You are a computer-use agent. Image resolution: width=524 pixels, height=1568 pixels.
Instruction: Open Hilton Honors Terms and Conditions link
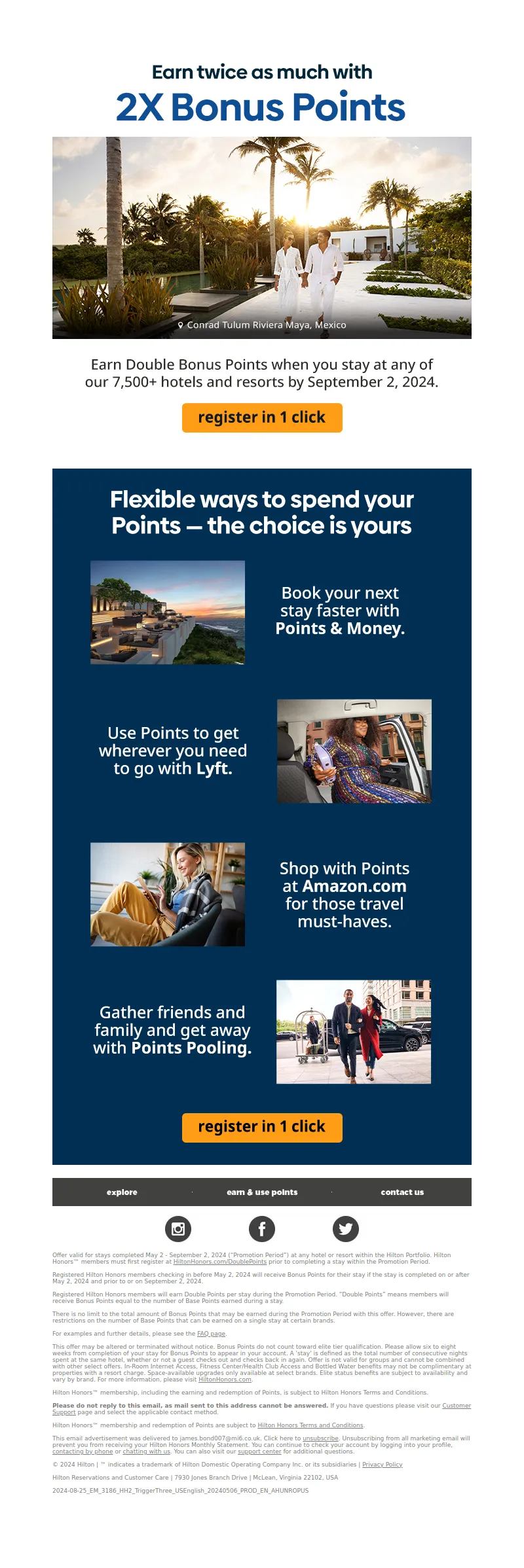click(310, 1425)
